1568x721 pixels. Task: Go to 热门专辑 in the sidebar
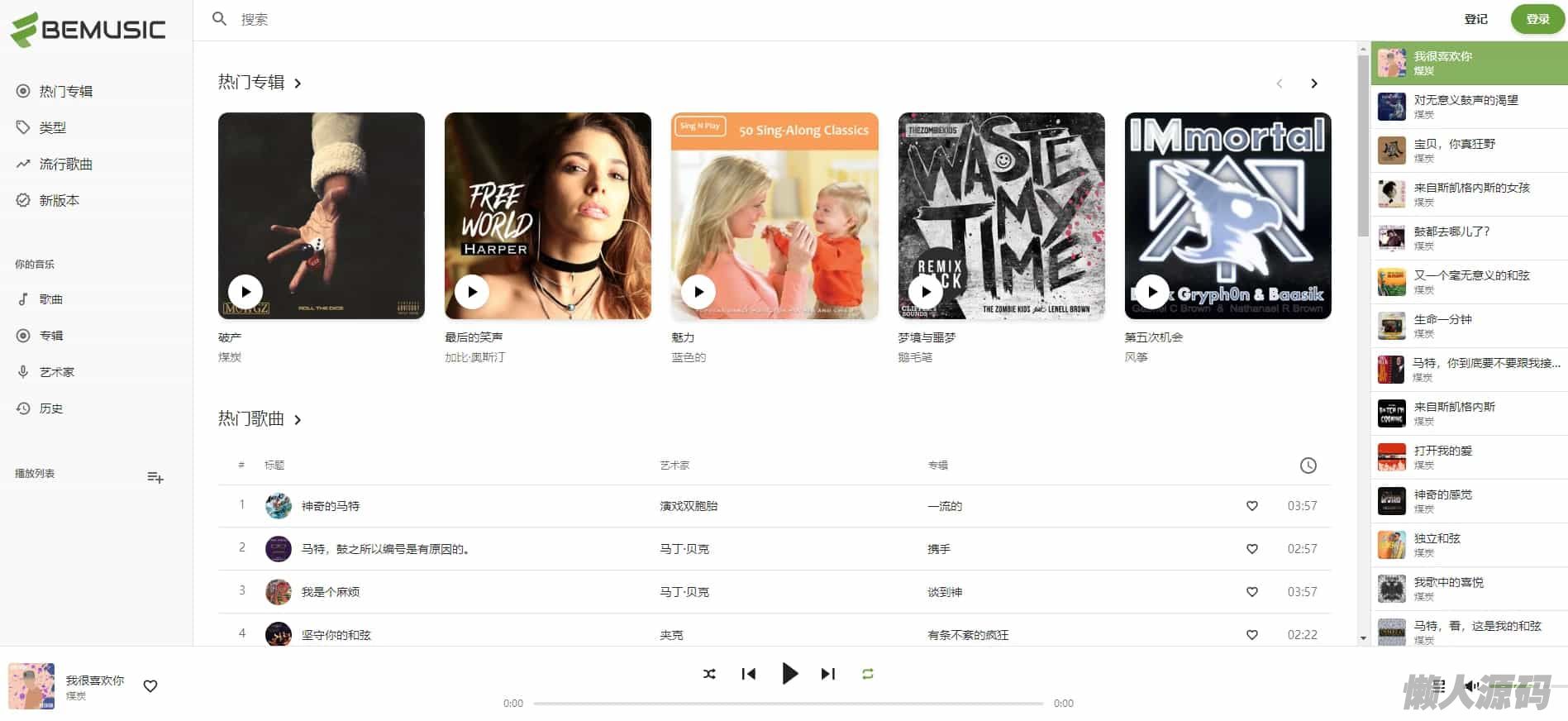[65, 91]
